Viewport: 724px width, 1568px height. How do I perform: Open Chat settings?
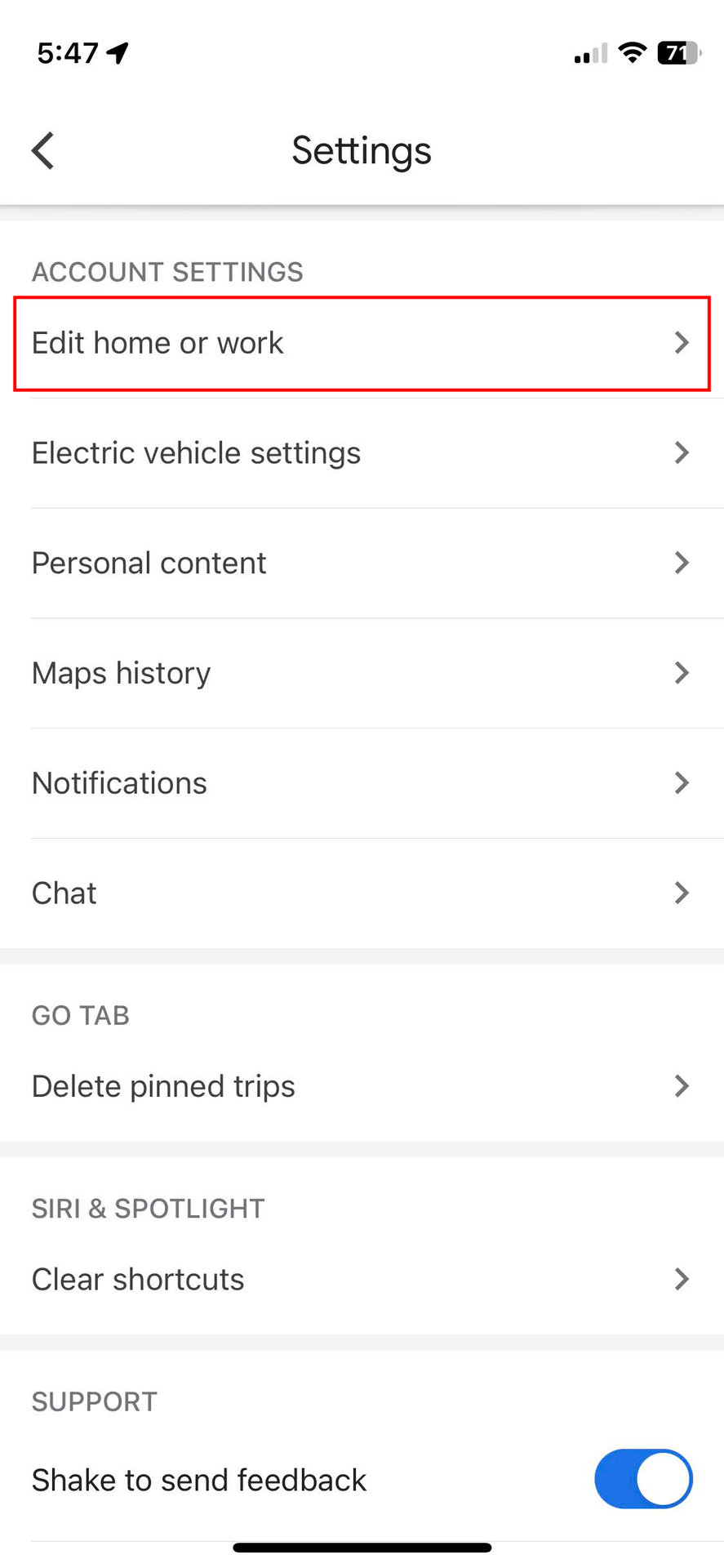point(362,893)
